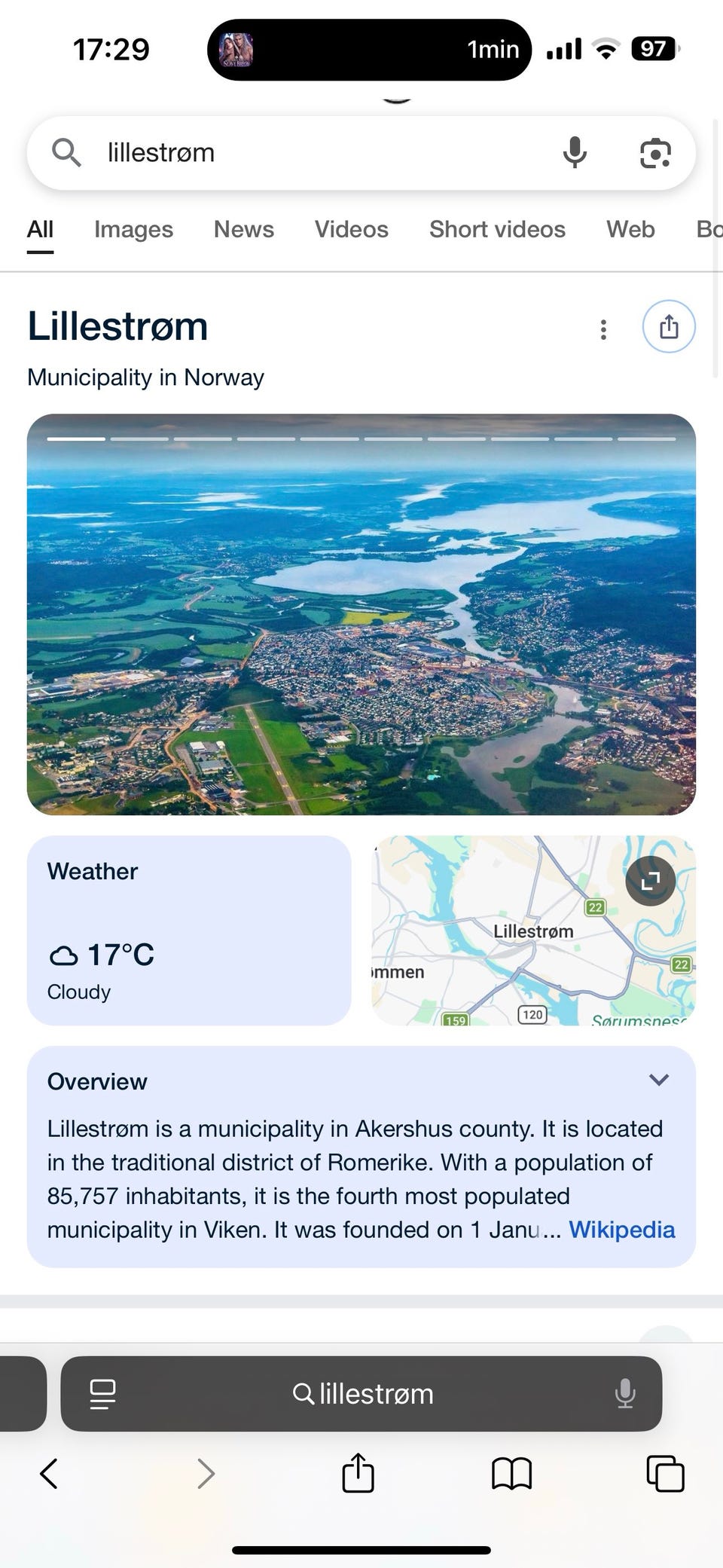Screen dimensions: 723x1568
Task: Go back to previous page in Safari
Action: click(x=49, y=1473)
